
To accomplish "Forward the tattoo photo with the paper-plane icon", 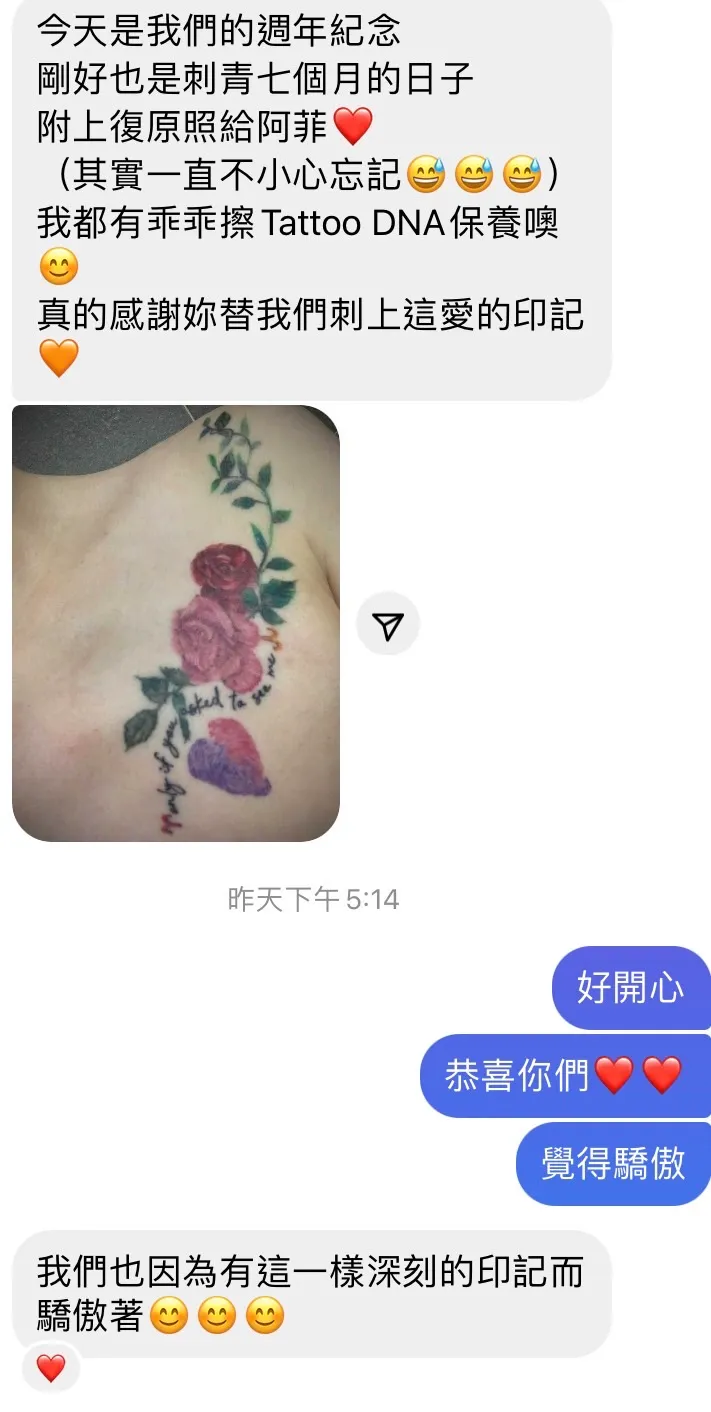I will (388, 626).
